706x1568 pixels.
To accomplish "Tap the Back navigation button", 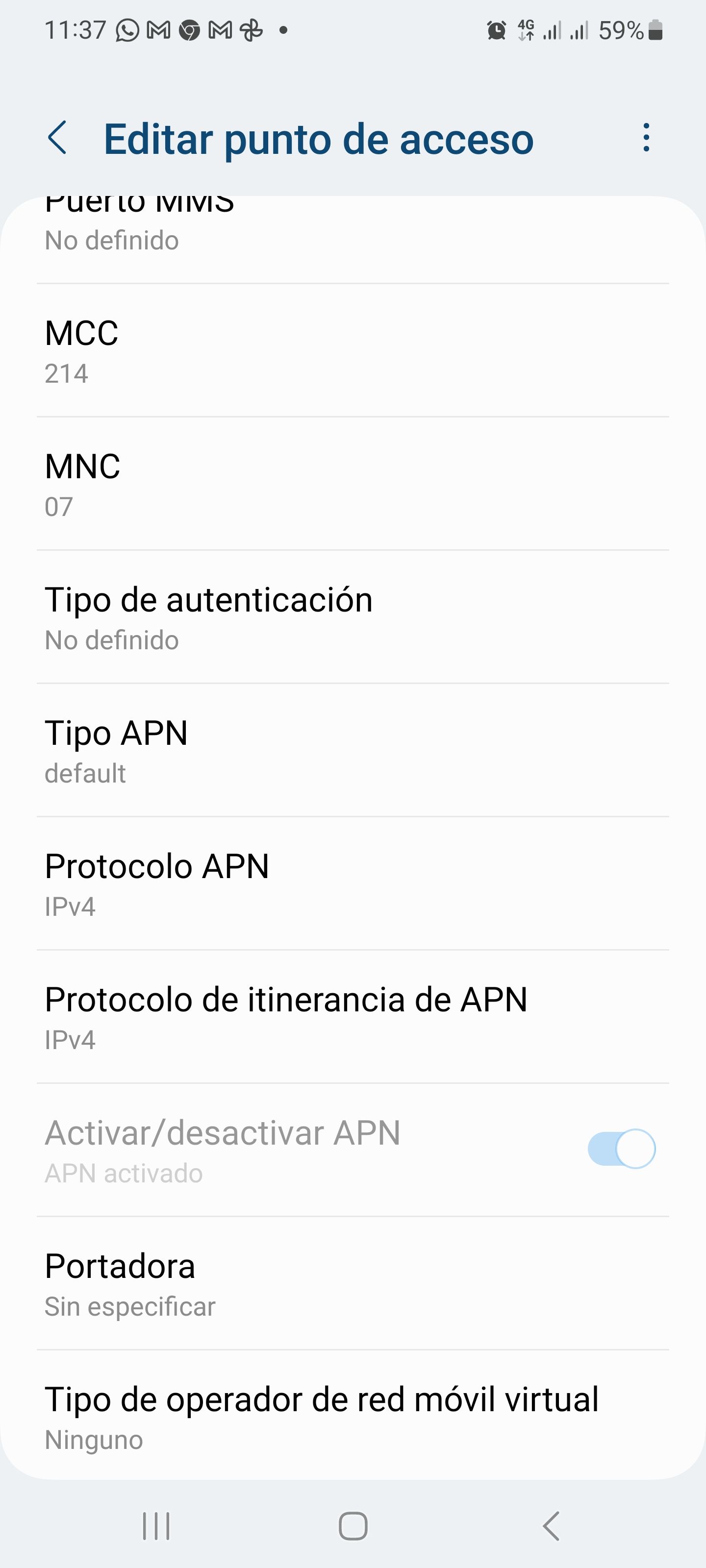I will pyautogui.click(x=550, y=1525).
